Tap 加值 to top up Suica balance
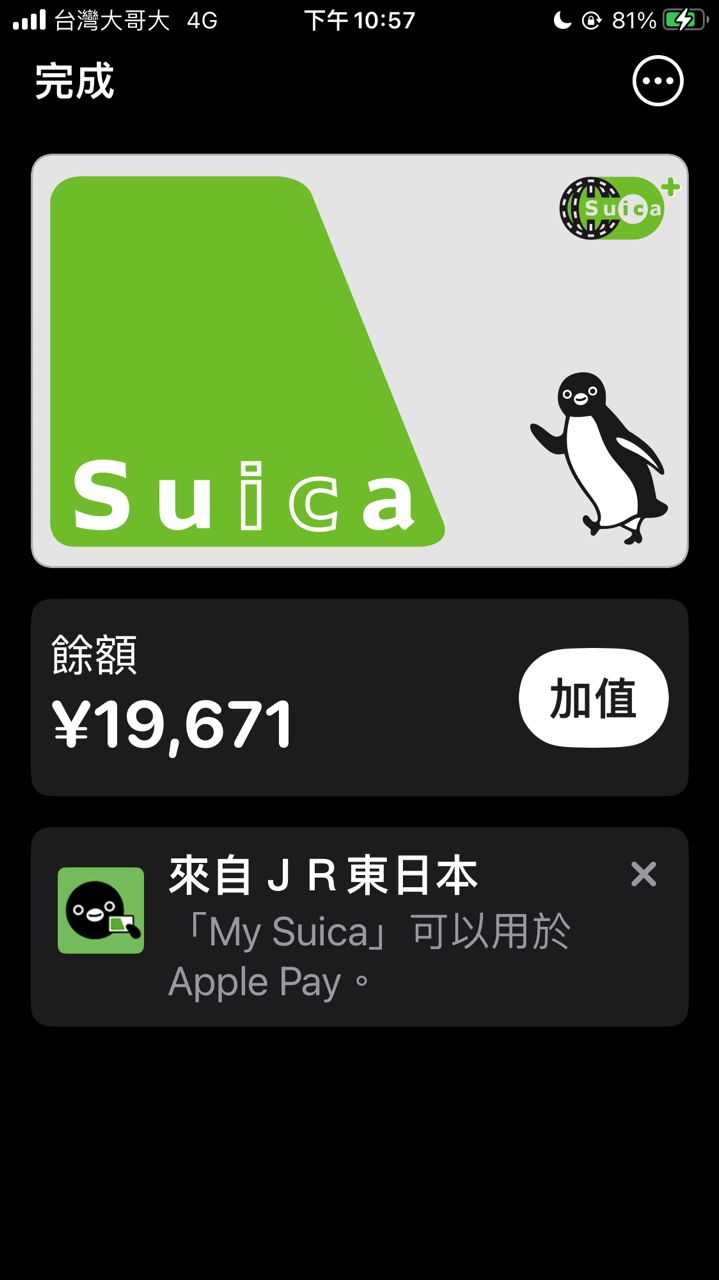This screenshot has width=719, height=1280. [x=593, y=698]
